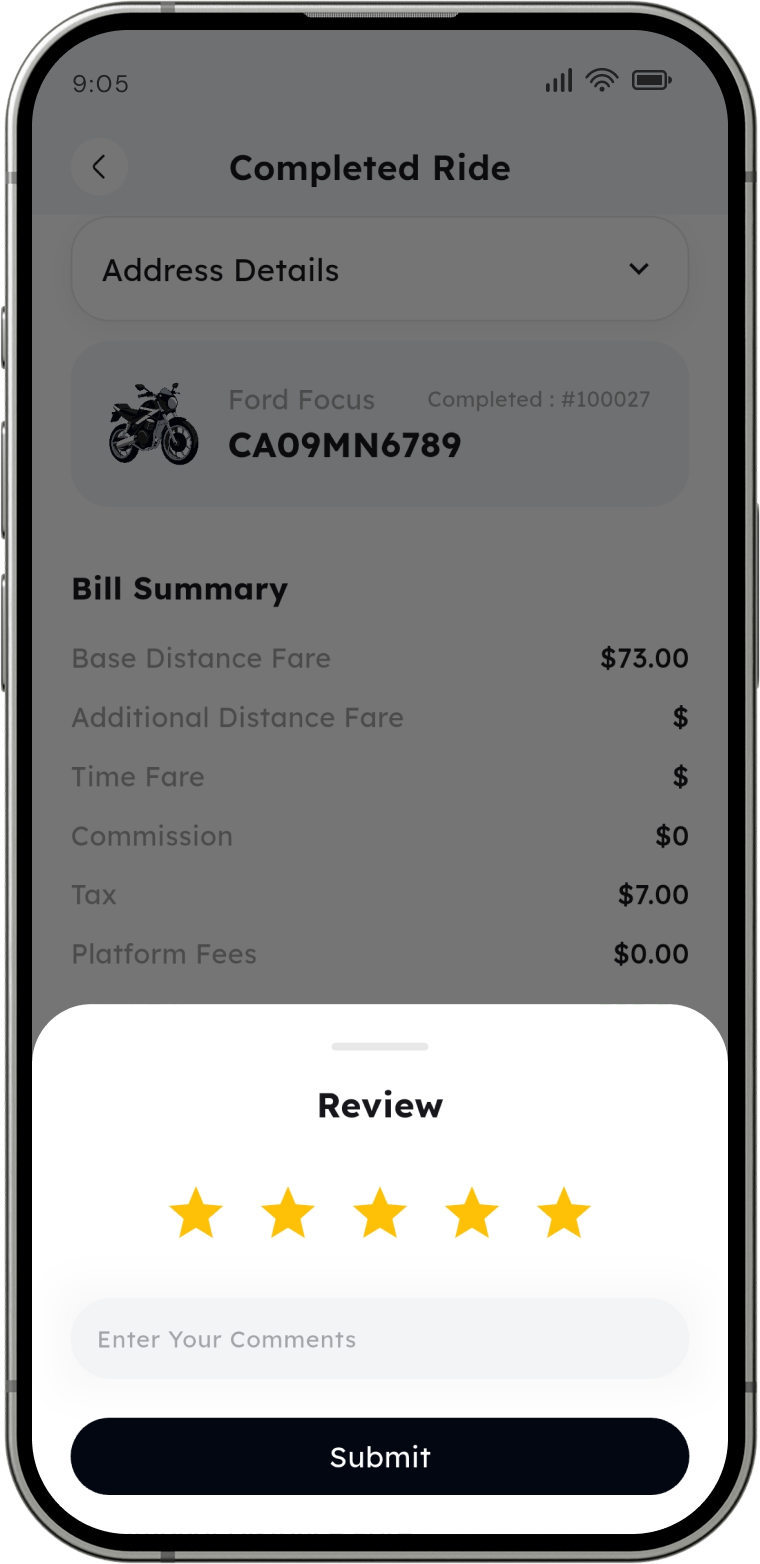Go back from Completed Ride
The image size is (760, 1564).
click(x=99, y=167)
